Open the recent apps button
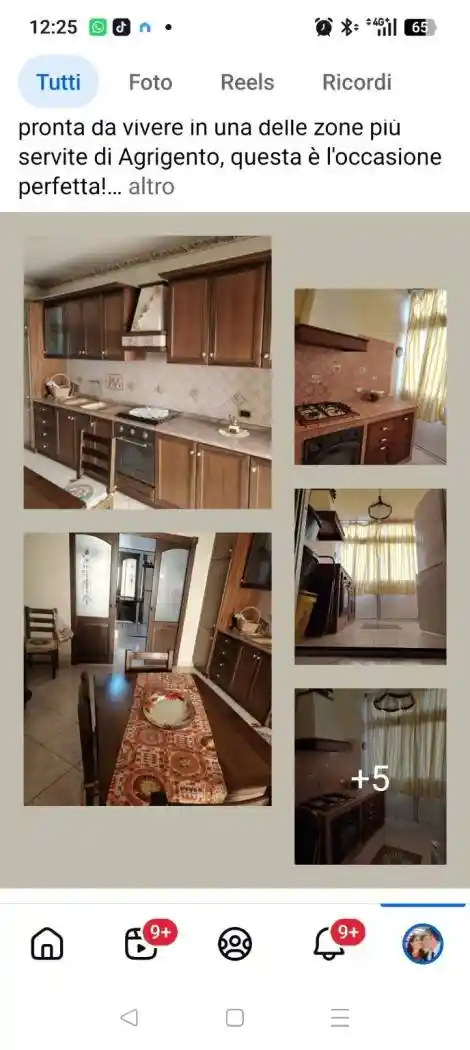 click(340, 1018)
